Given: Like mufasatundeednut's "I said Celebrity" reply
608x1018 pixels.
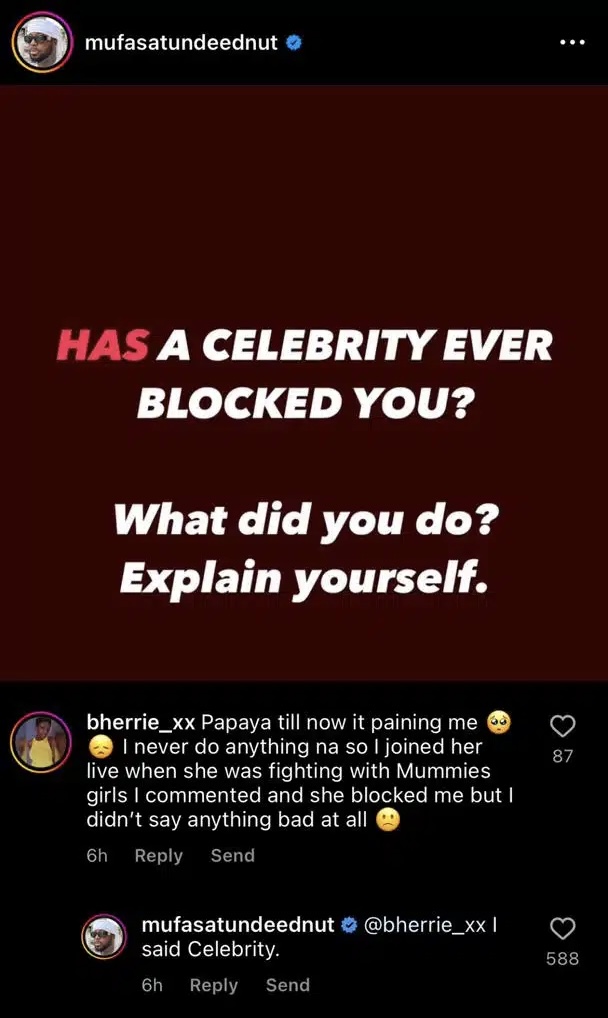Looking at the screenshot, I should point(563,929).
